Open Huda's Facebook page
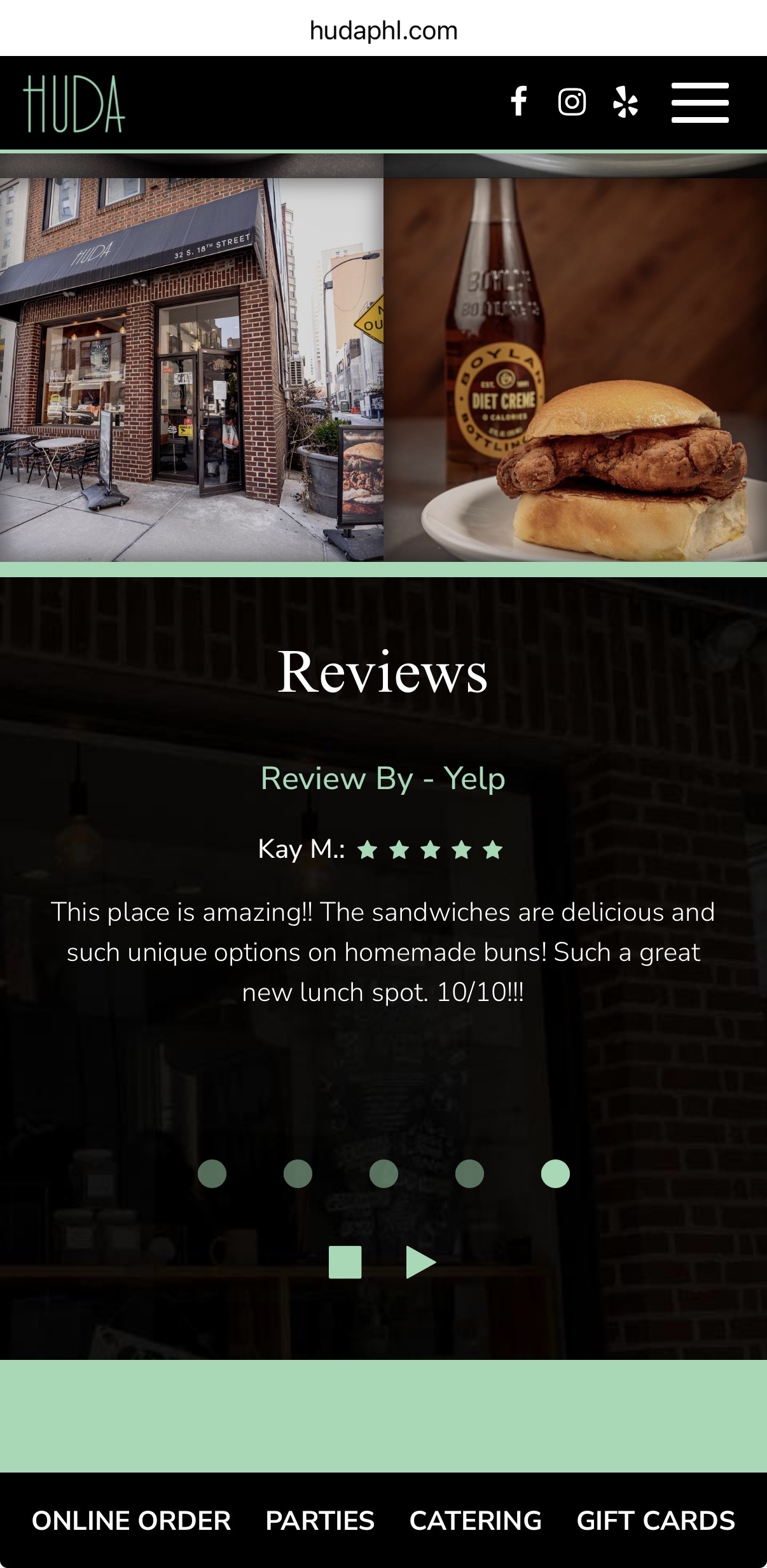Screen dimensions: 767x1568 (x=519, y=102)
